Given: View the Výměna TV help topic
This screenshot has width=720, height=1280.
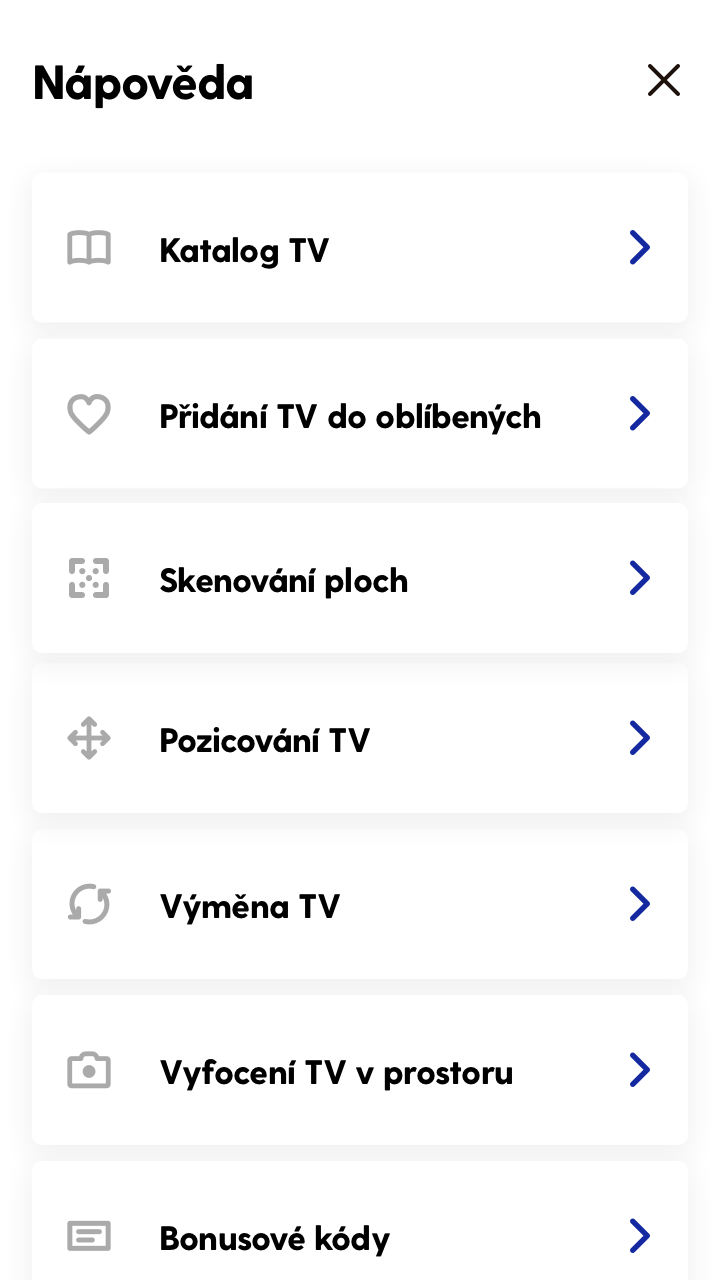Looking at the screenshot, I should [x=360, y=905].
